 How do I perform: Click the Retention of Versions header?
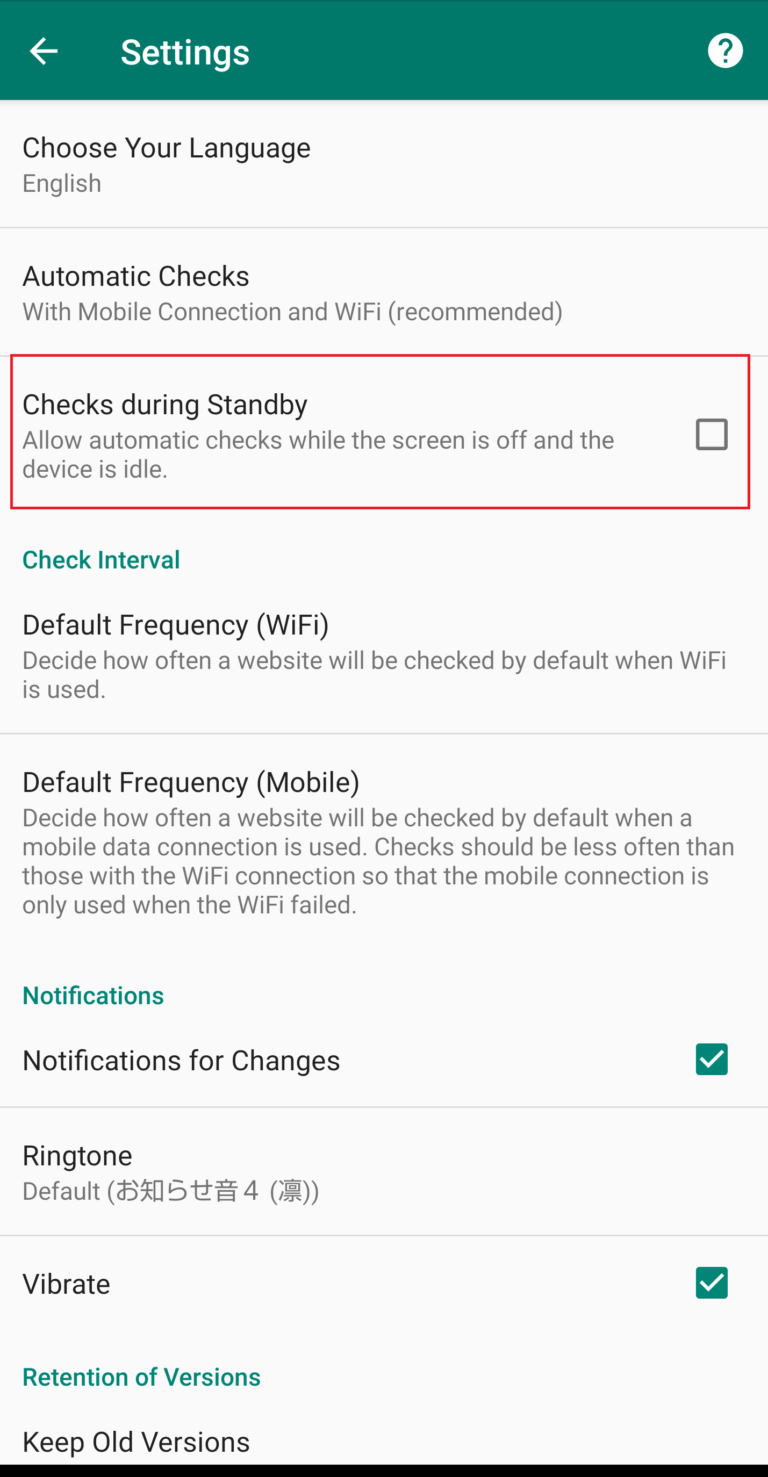[141, 1377]
